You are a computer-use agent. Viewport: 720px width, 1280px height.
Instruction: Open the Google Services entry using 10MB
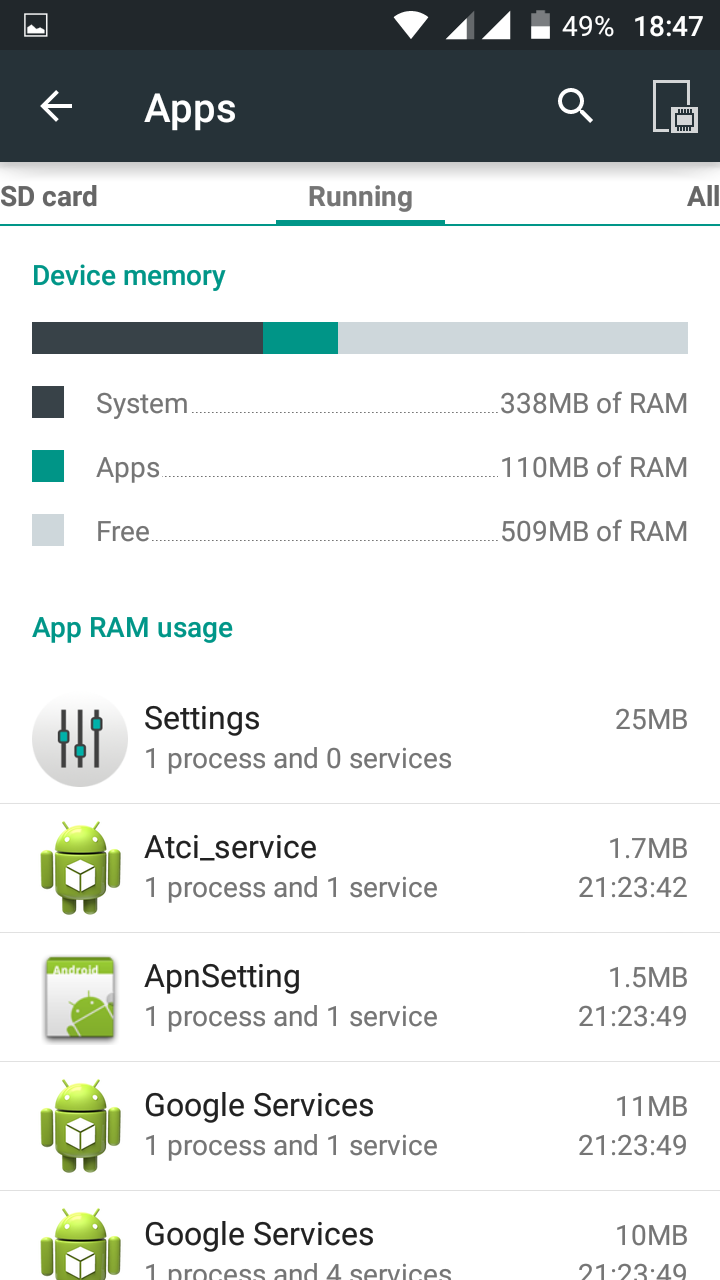360,1245
